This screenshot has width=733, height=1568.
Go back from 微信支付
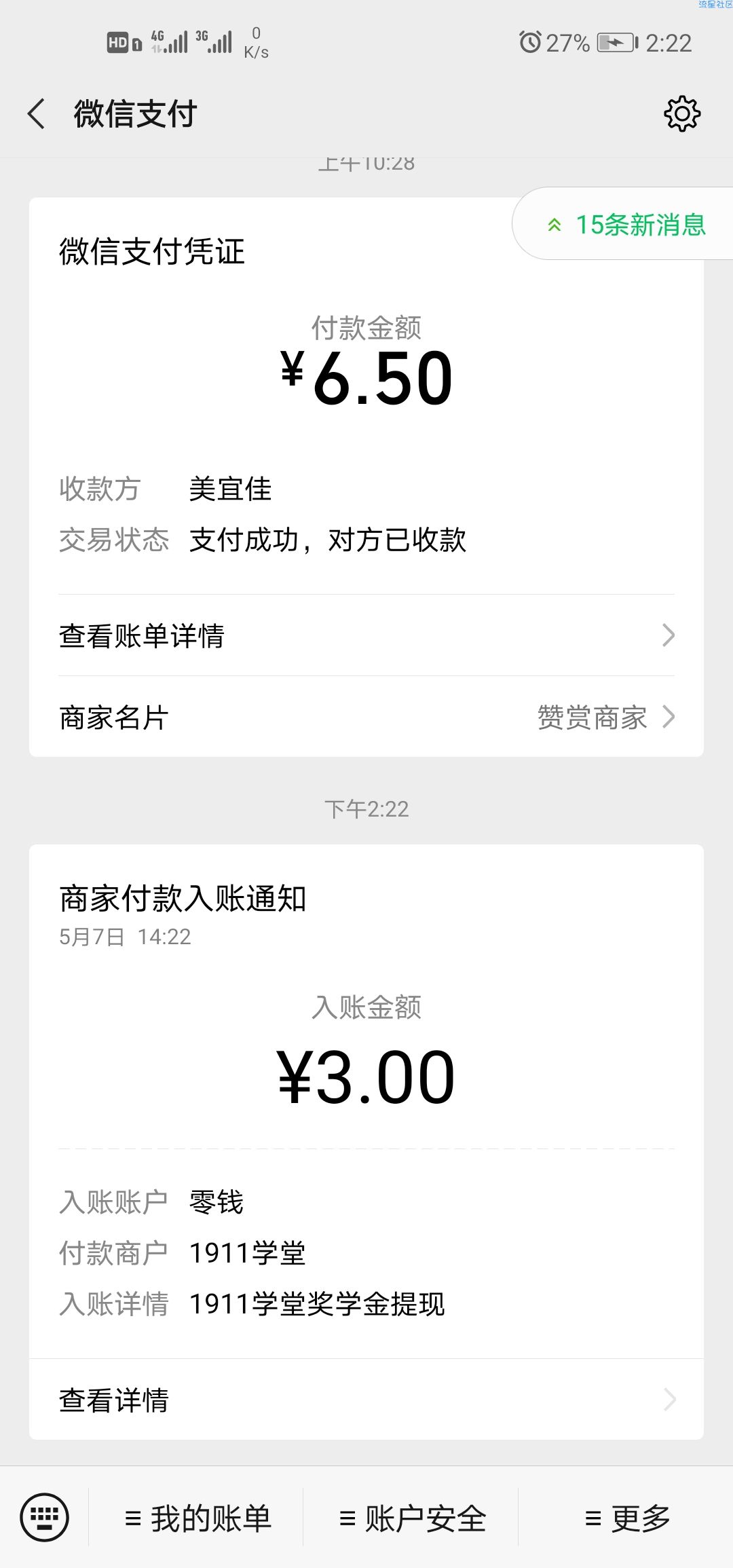click(x=37, y=113)
